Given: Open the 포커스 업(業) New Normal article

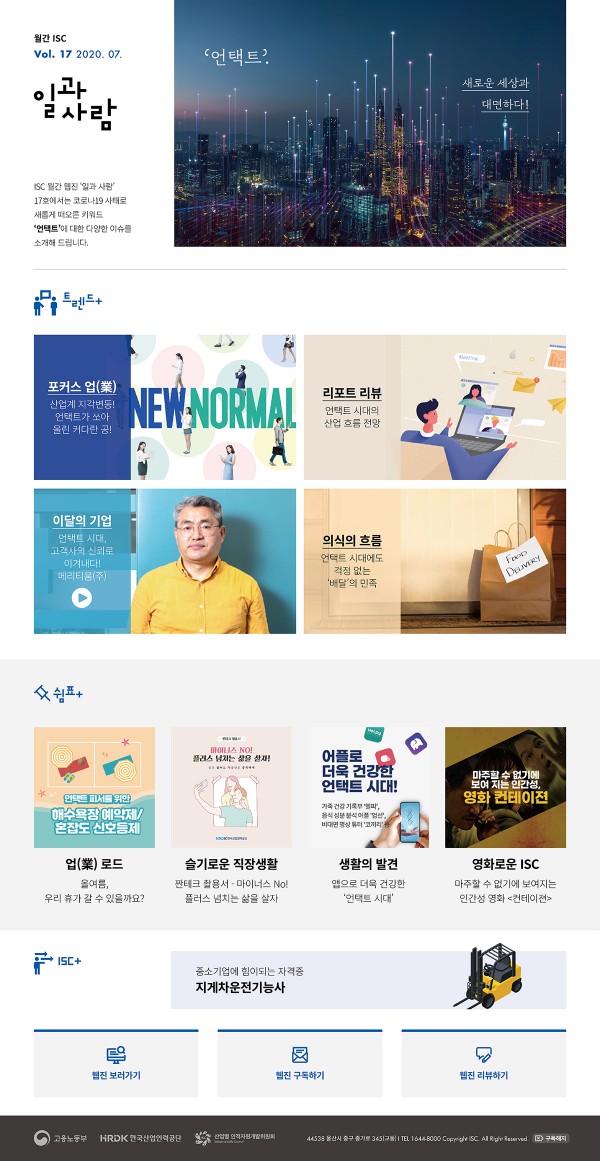Looking at the screenshot, I should tap(165, 407).
